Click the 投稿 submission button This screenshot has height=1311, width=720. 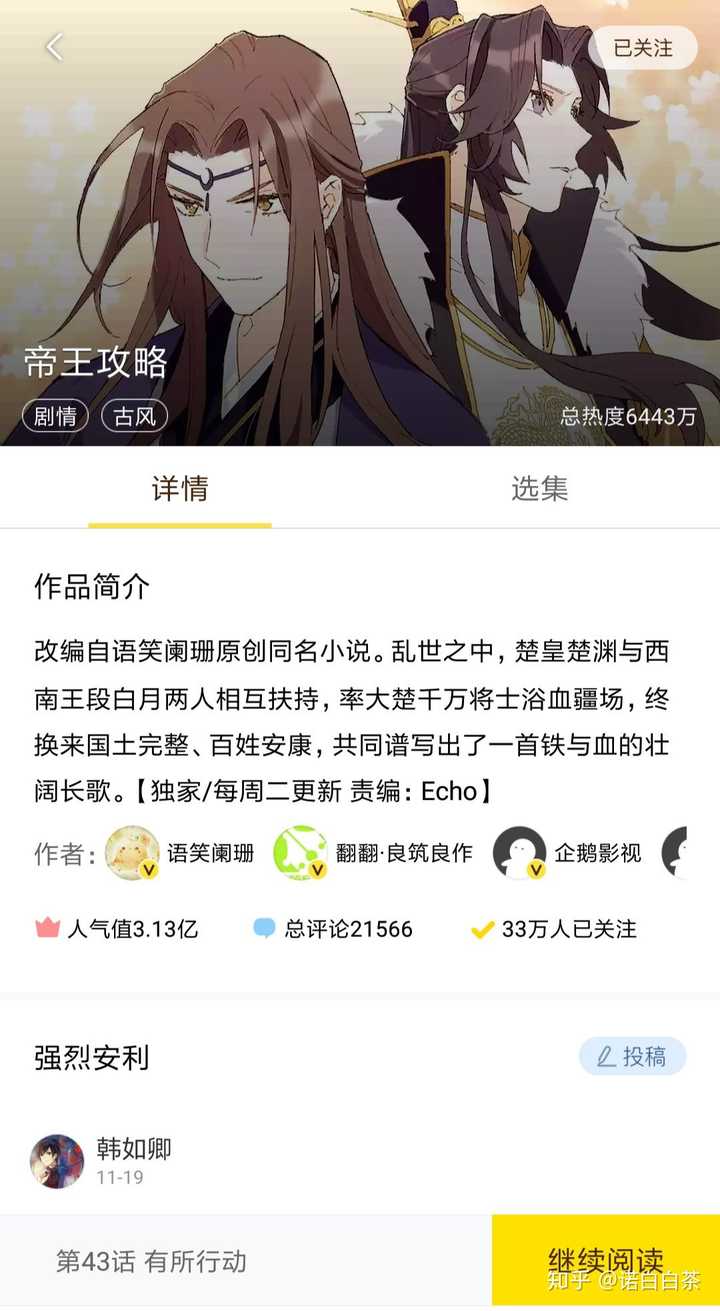(632, 1055)
